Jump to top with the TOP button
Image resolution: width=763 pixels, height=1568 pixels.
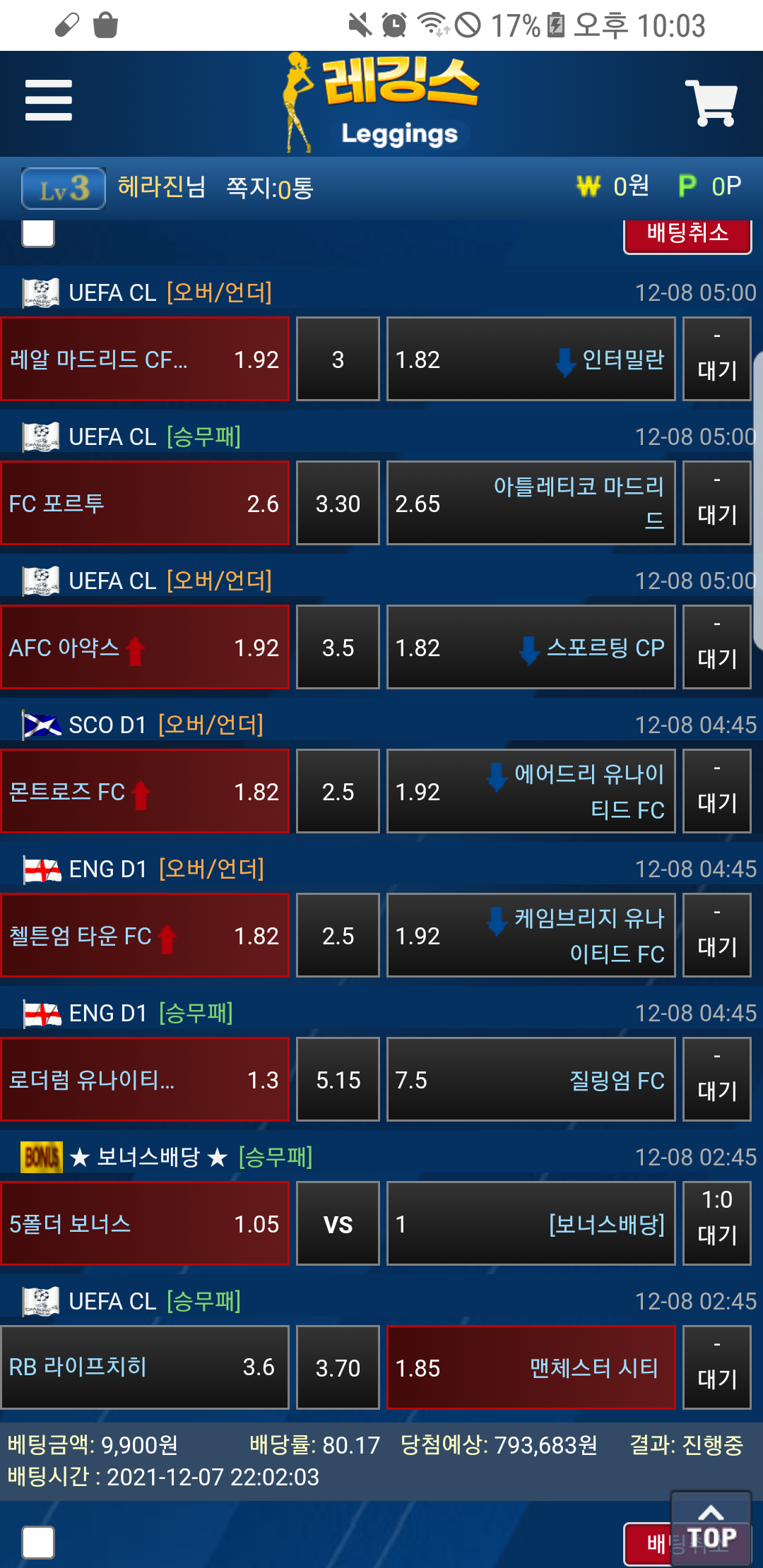[x=711, y=1527]
